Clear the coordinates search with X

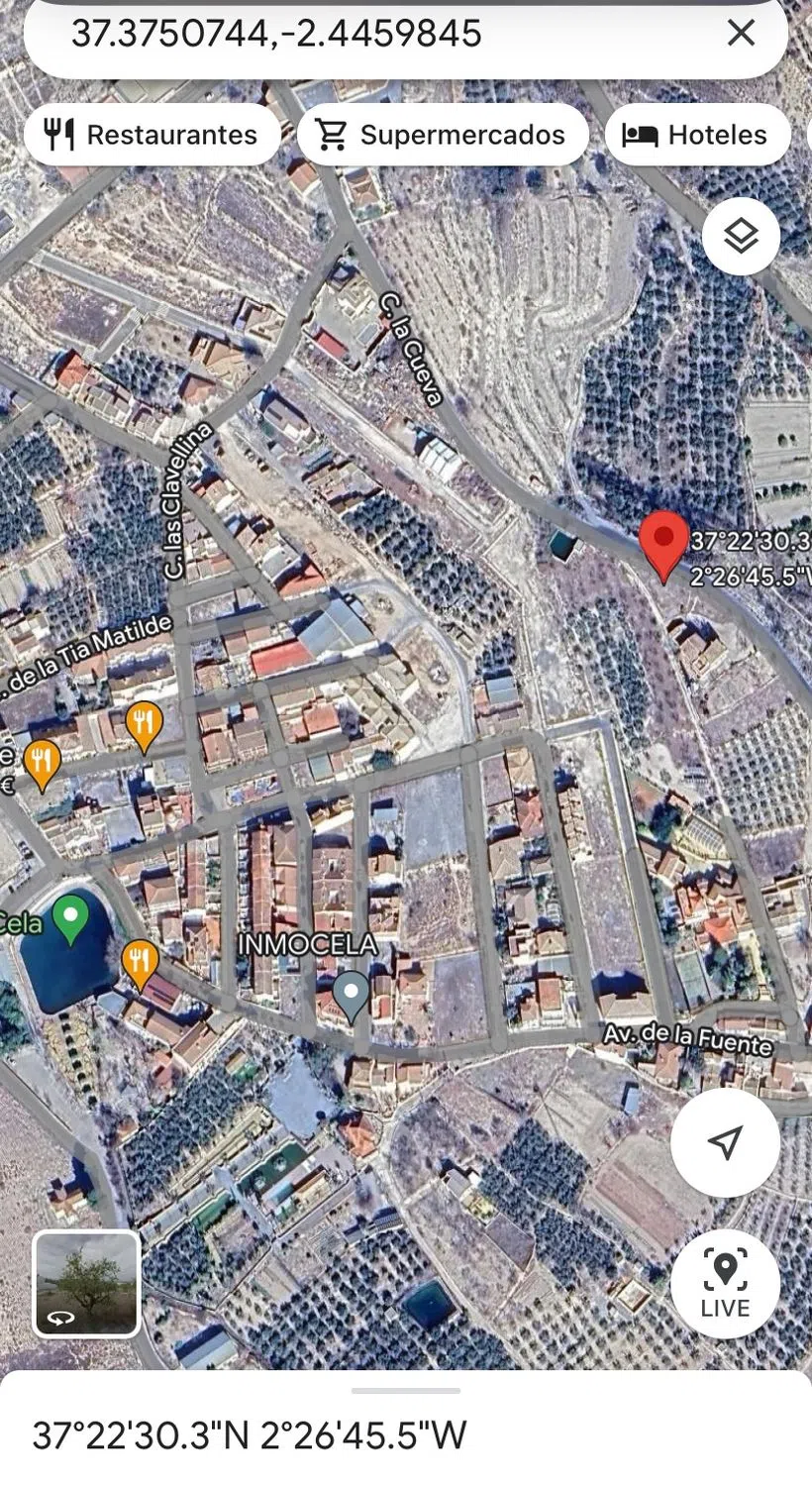[741, 33]
